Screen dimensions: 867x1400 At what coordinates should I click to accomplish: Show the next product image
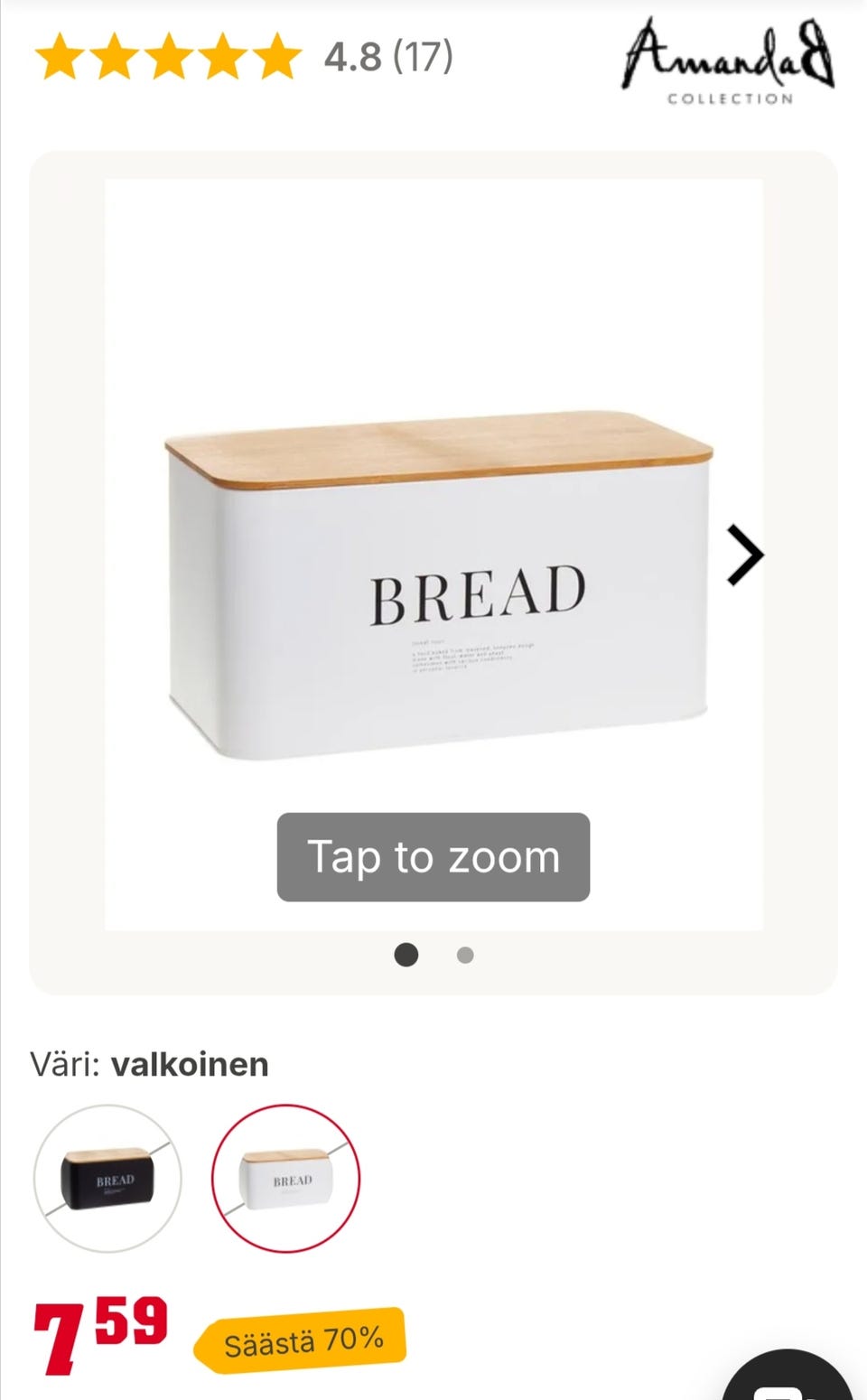click(x=745, y=555)
